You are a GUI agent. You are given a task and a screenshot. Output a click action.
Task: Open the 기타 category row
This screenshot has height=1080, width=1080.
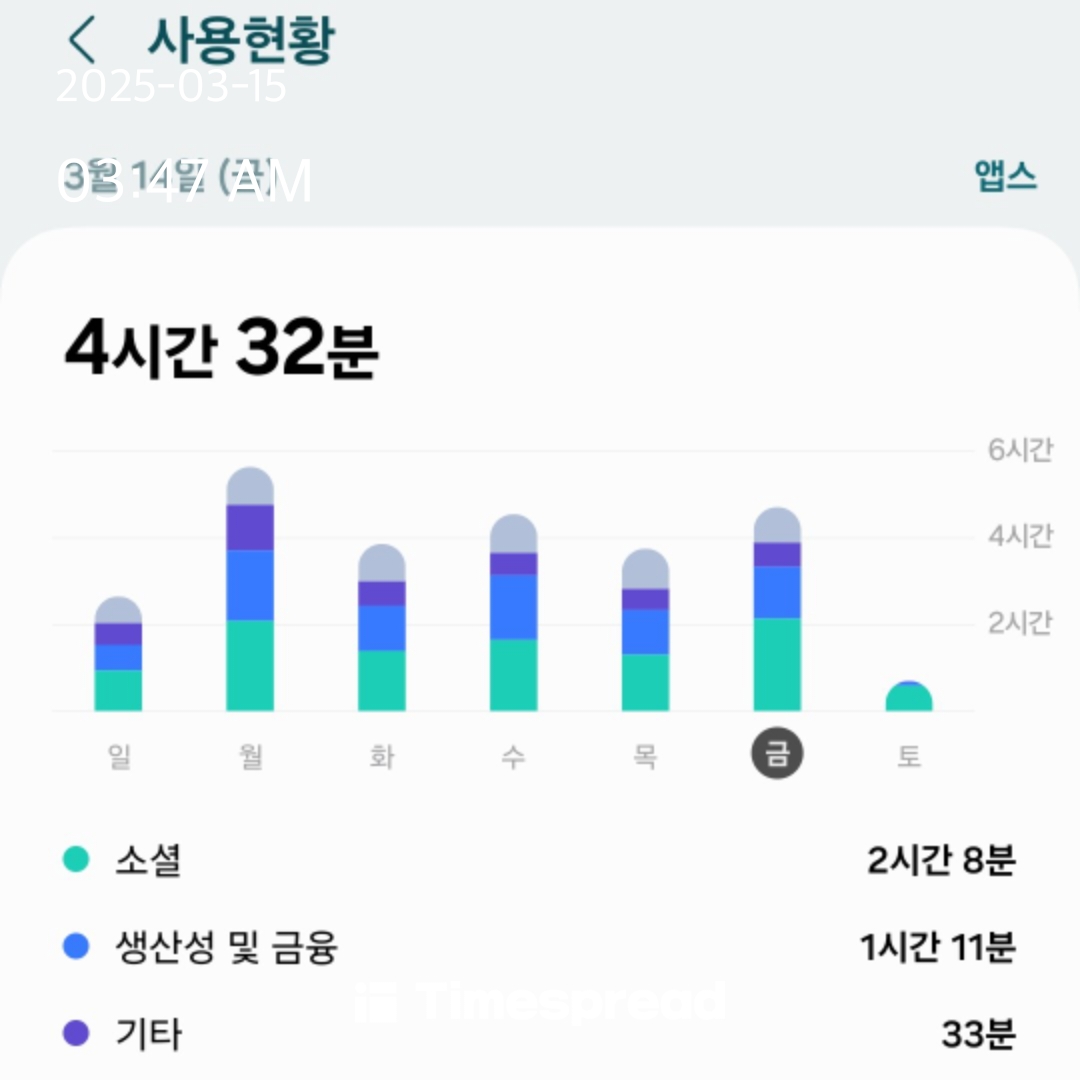[539, 1033]
